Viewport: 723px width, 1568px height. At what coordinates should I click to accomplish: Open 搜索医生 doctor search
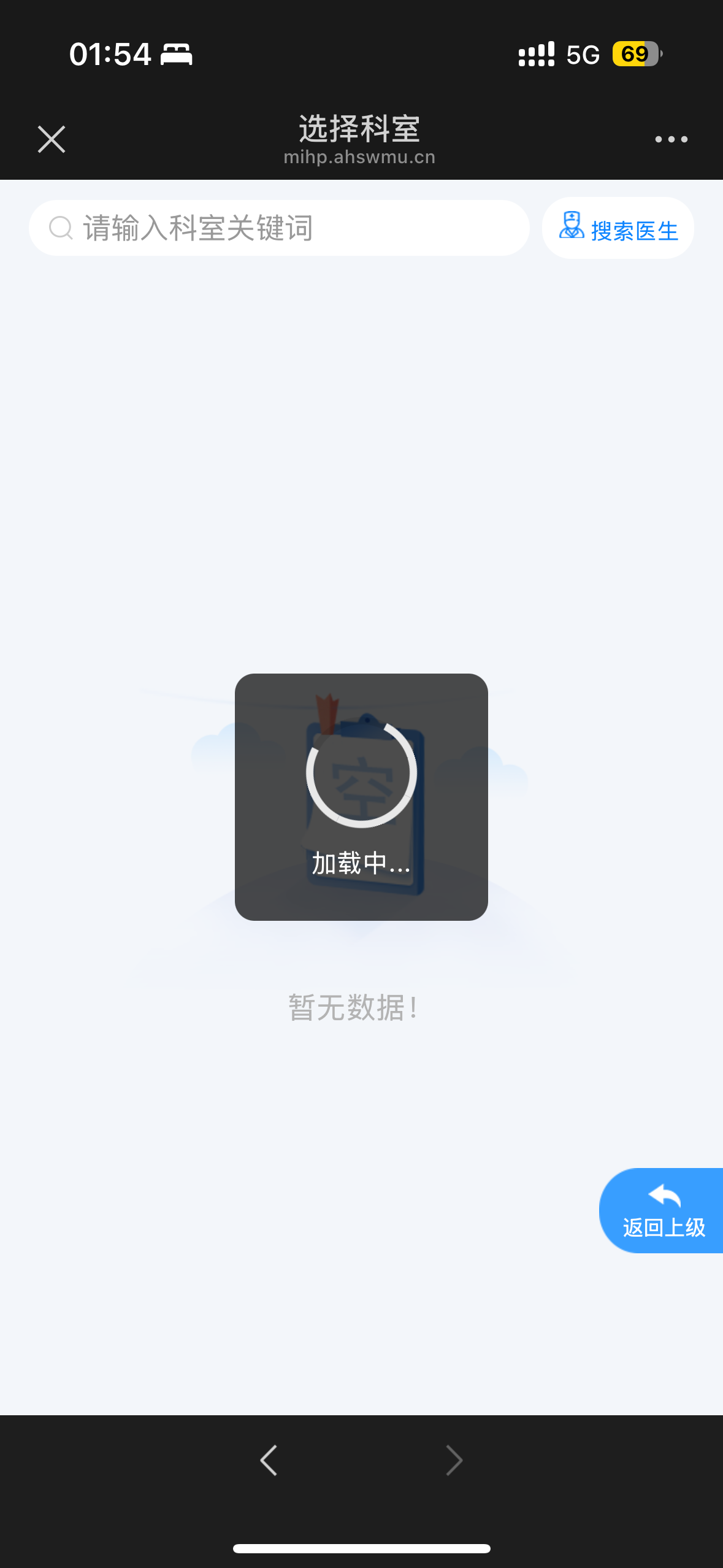[x=618, y=228]
